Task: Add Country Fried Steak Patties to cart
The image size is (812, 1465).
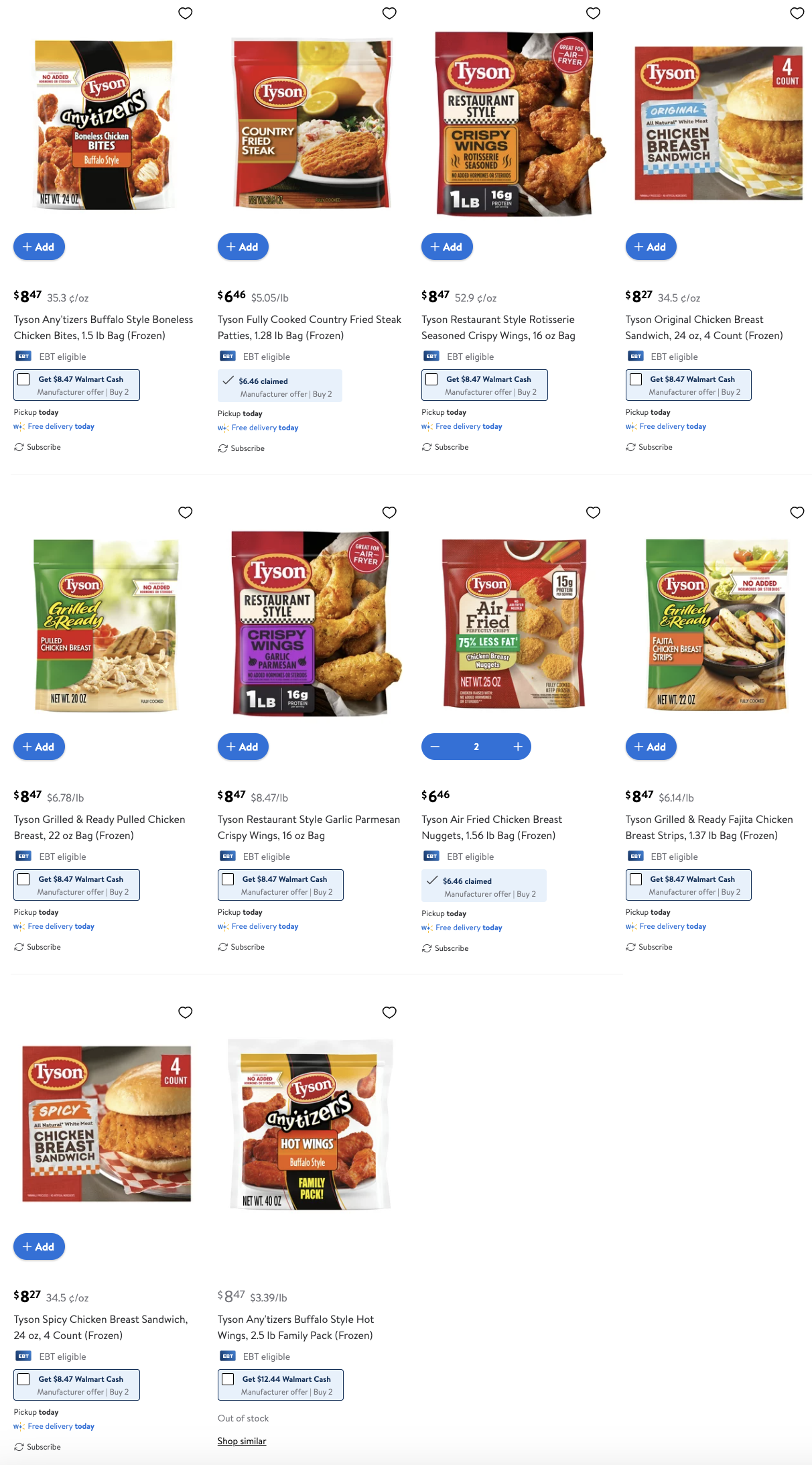Action: click(243, 247)
